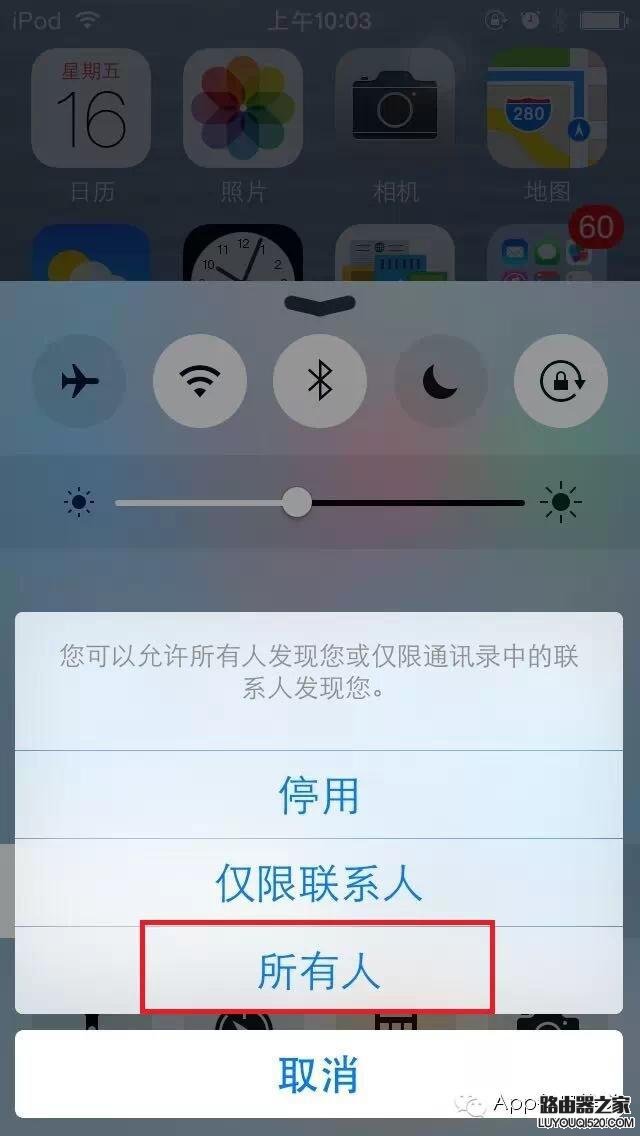The width and height of the screenshot is (640, 1136).
Task: Tap the Control Center collapse handle
Action: 319,303
